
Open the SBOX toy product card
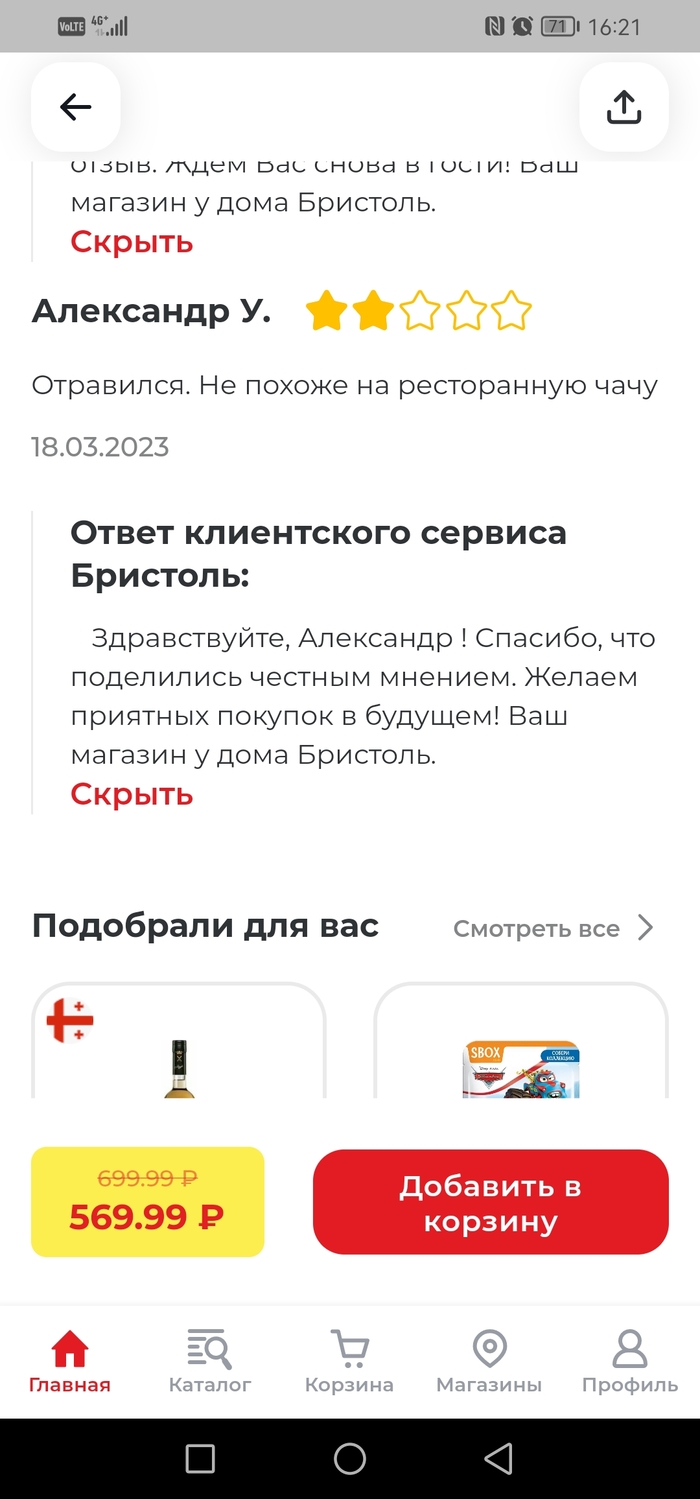520,1043
